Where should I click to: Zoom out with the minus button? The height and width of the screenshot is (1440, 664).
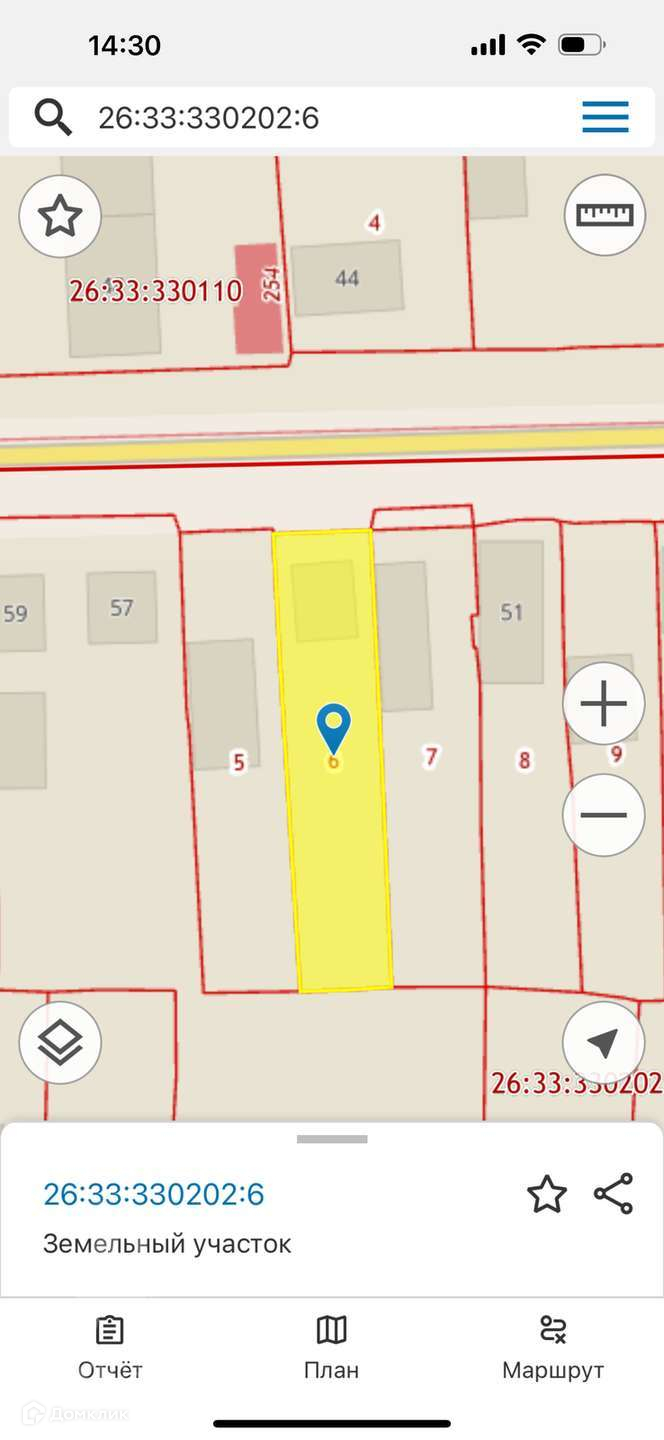(603, 815)
